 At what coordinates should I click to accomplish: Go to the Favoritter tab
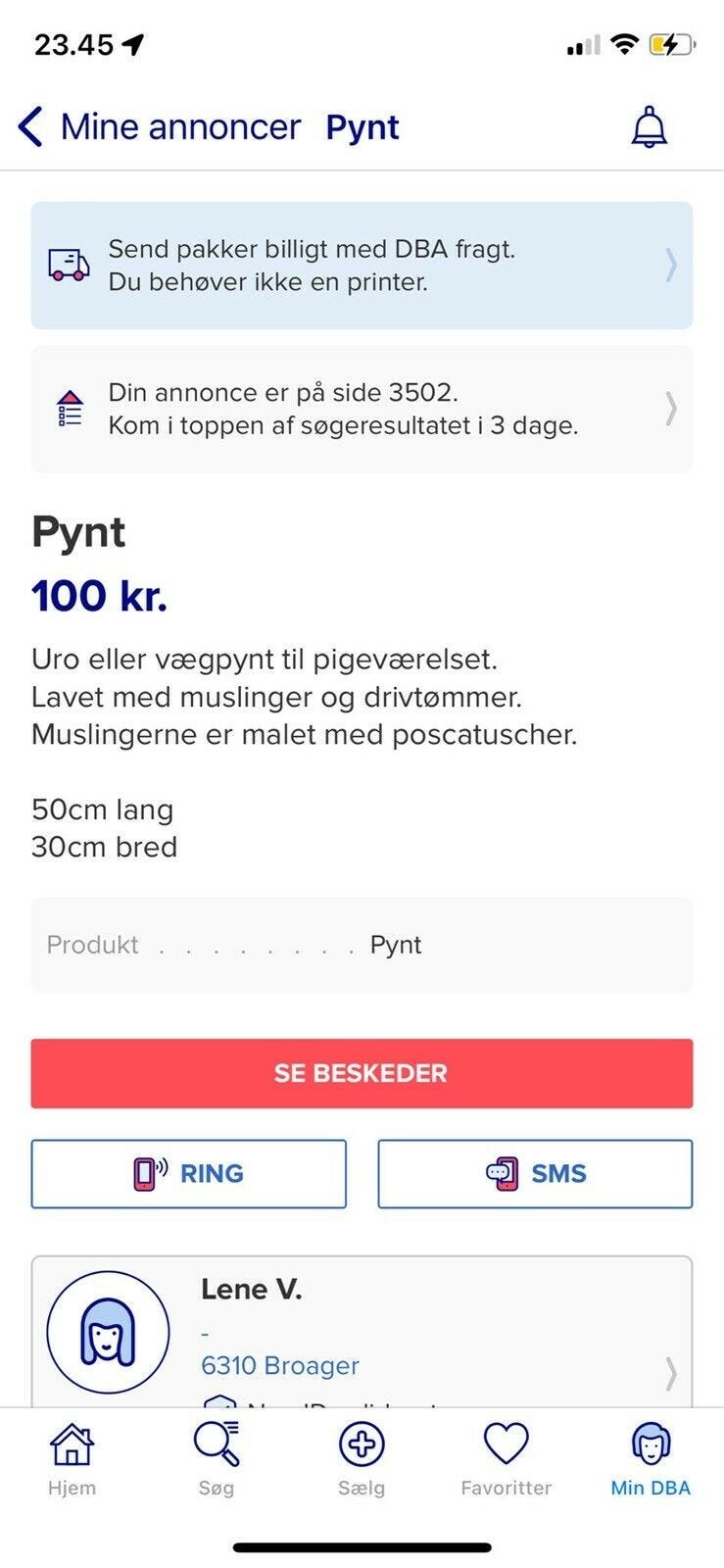507,1458
